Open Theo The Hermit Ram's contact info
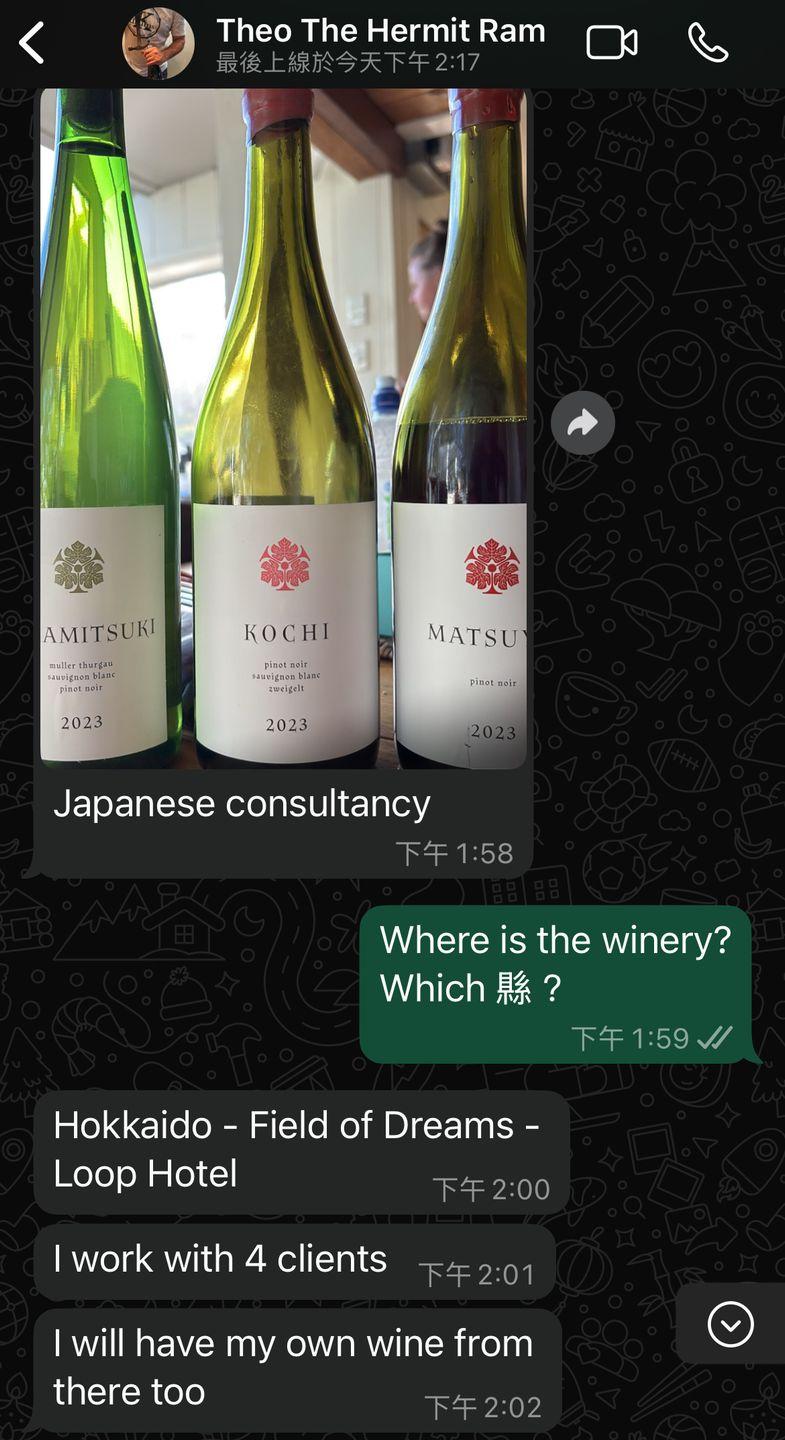Image resolution: width=785 pixels, height=1440 pixels. click(x=381, y=44)
